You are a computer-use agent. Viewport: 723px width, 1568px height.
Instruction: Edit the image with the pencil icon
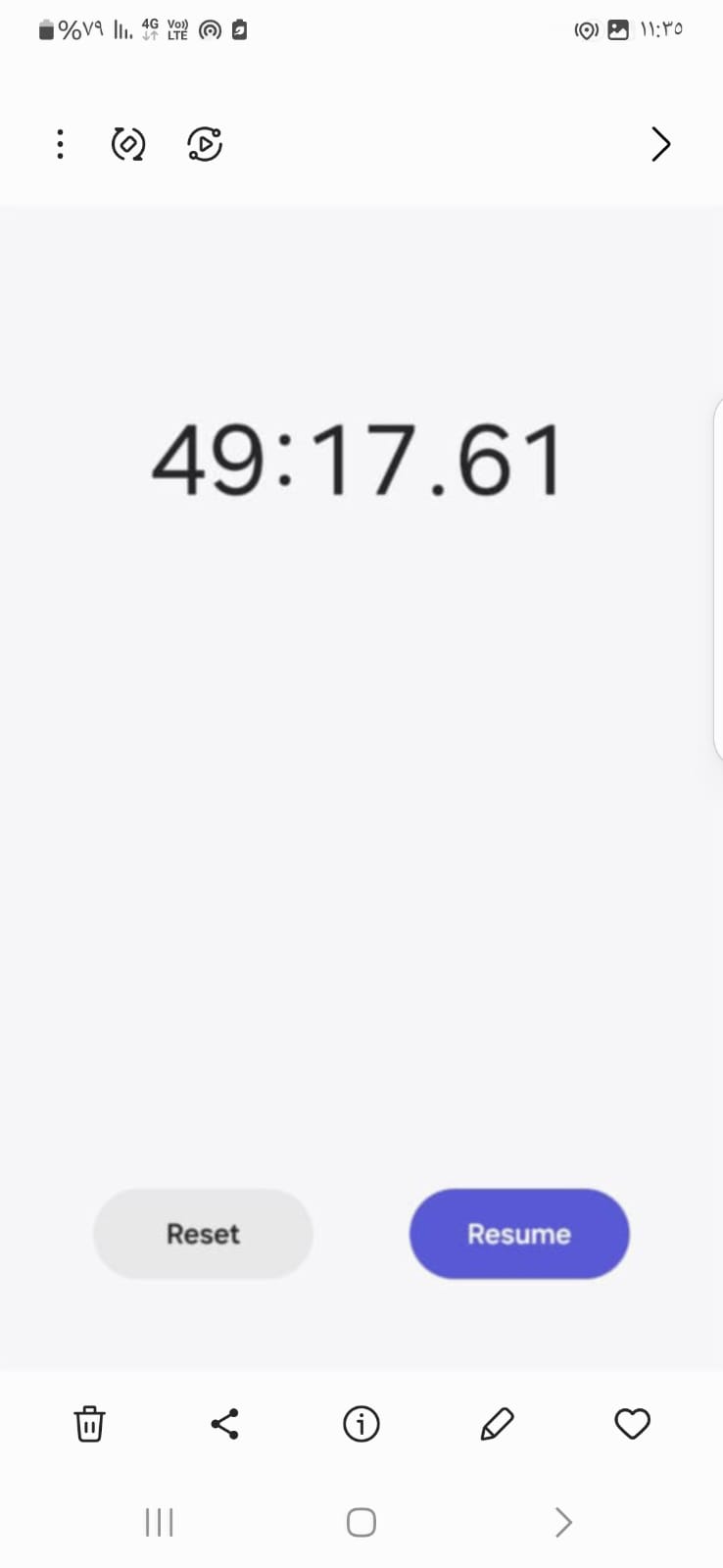[497, 1423]
